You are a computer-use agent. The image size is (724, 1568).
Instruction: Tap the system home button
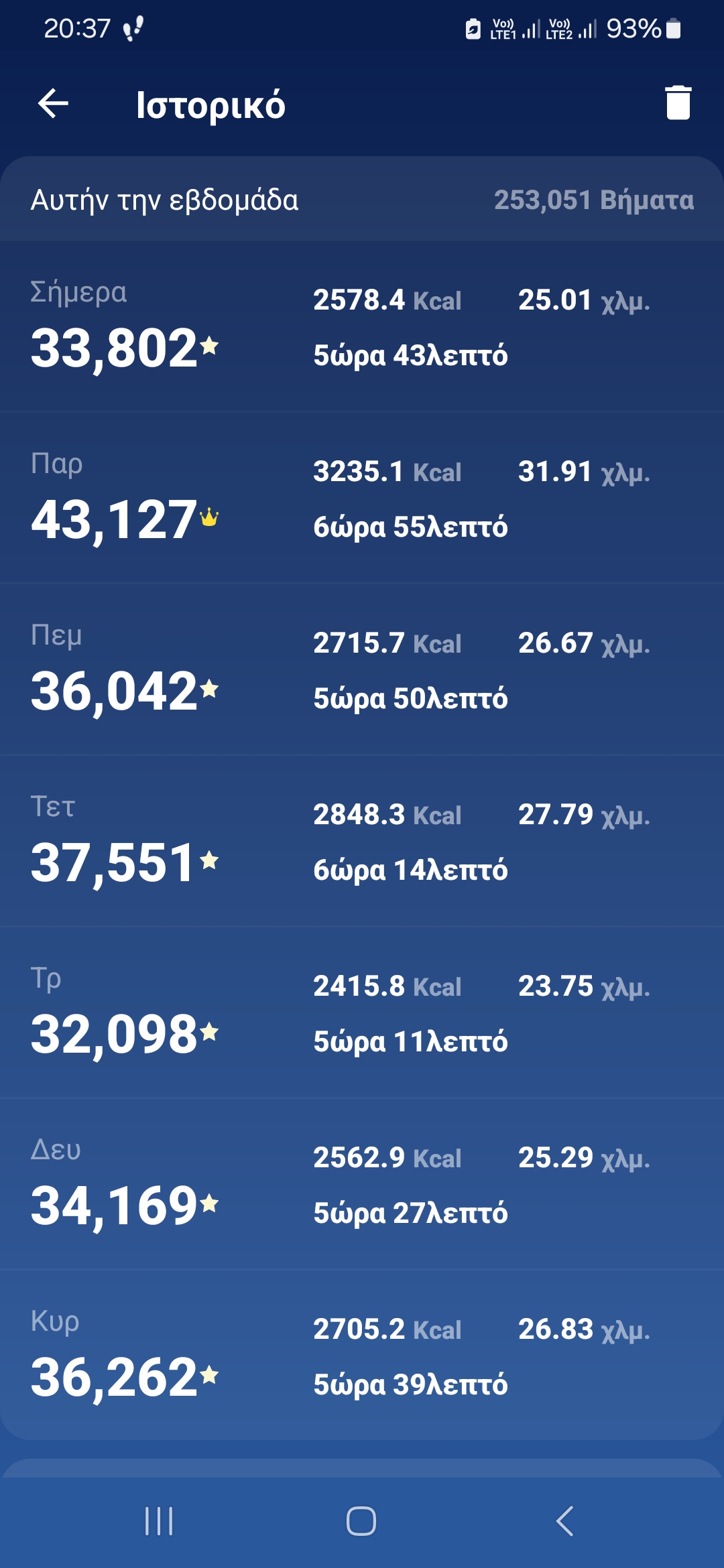click(x=361, y=1521)
